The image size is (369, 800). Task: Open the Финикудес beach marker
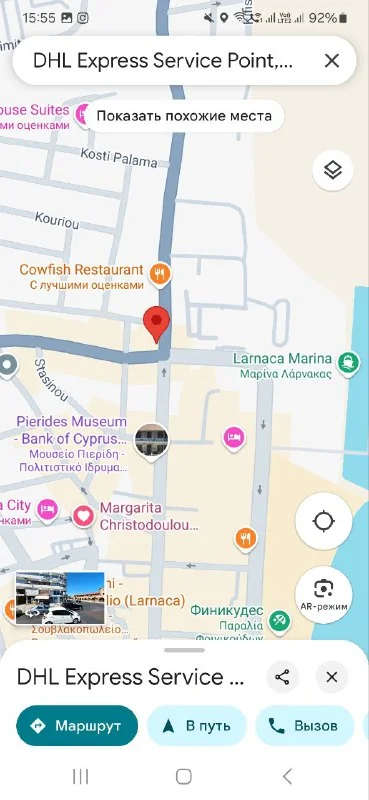279,621
